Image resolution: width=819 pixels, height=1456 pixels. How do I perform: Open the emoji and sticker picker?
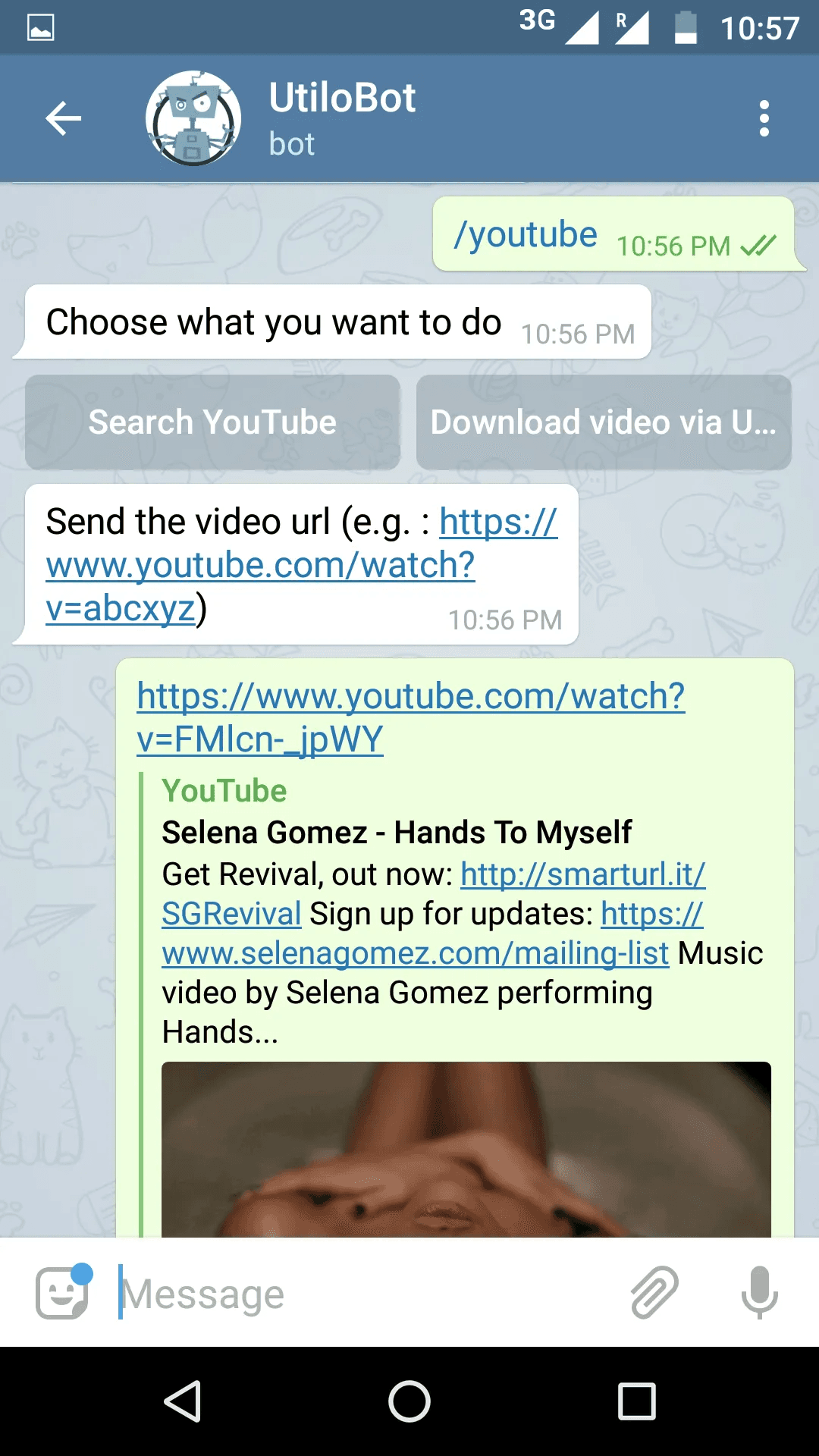[64, 1292]
